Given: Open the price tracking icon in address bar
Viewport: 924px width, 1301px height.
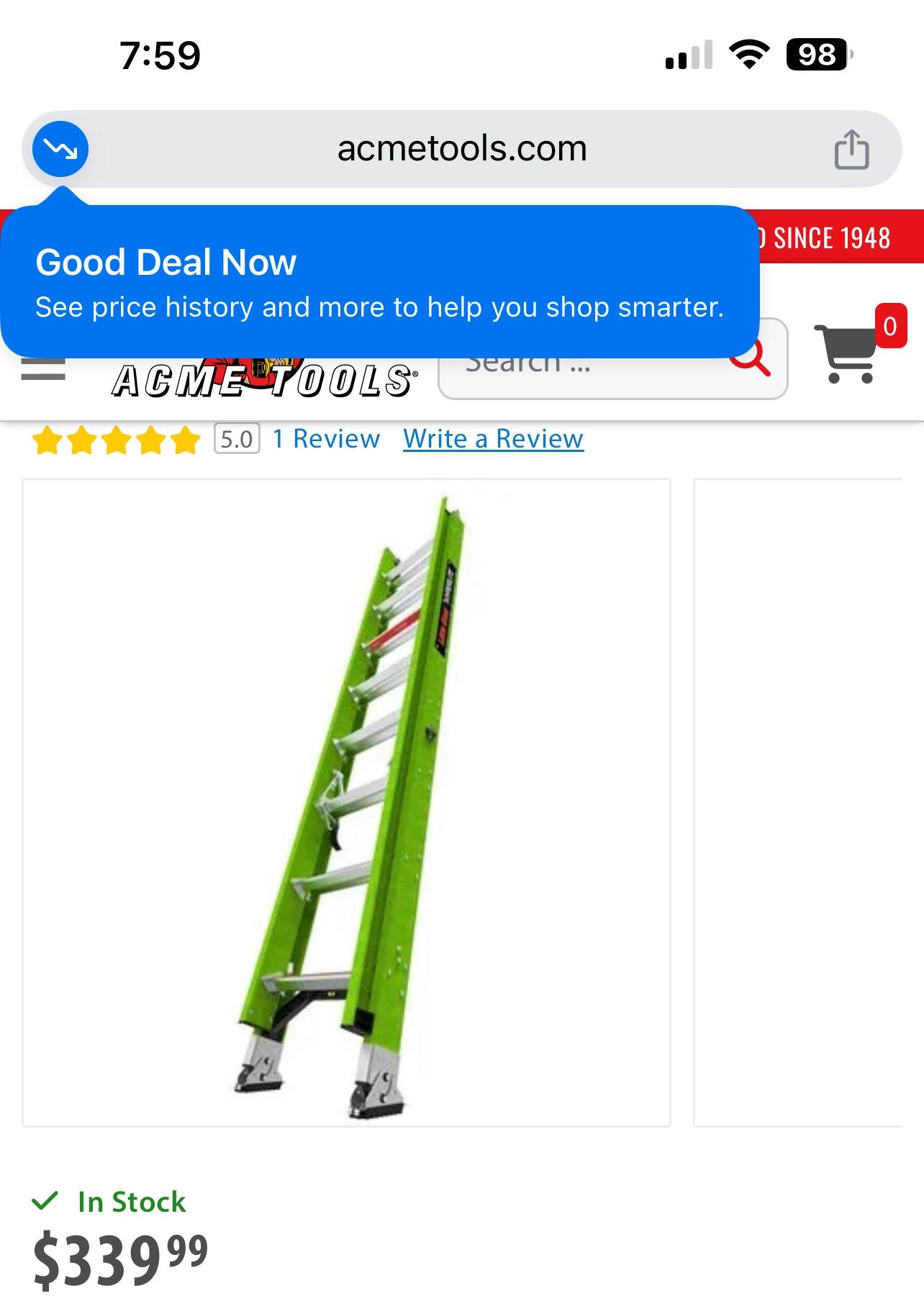Looking at the screenshot, I should [60, 149].
